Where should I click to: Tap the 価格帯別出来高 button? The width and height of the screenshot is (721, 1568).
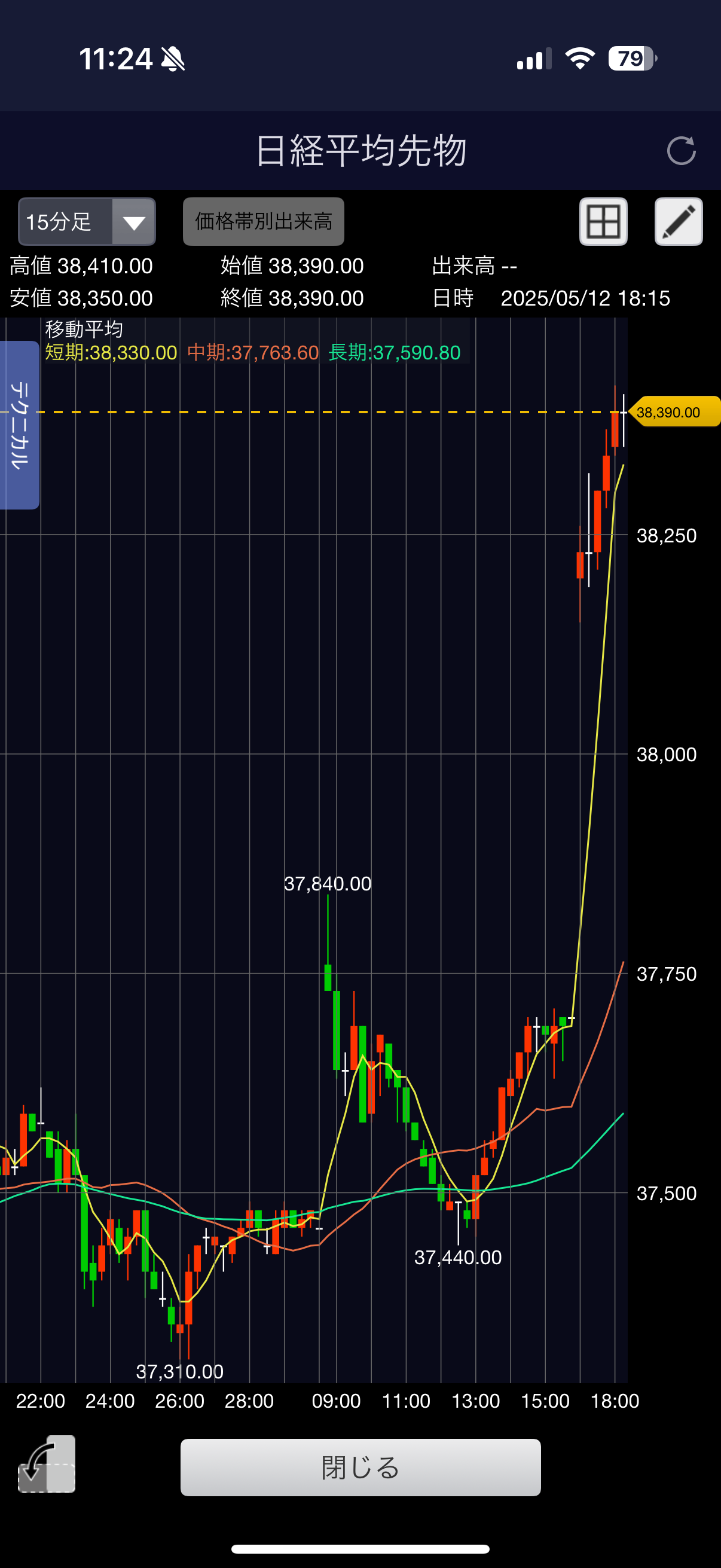[264, 221]
